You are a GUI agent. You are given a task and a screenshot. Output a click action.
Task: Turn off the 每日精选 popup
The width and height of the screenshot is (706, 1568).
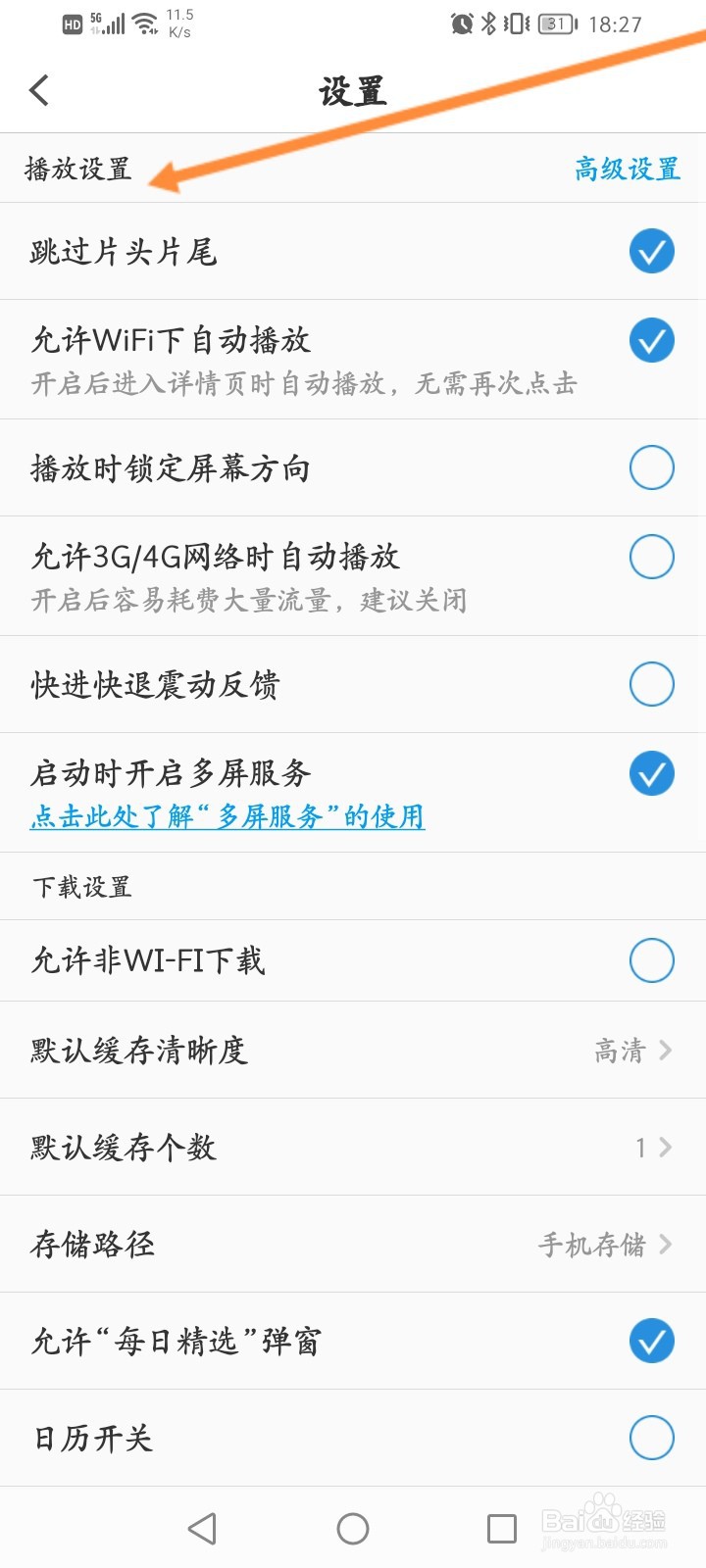click(x=650, y=1342)
